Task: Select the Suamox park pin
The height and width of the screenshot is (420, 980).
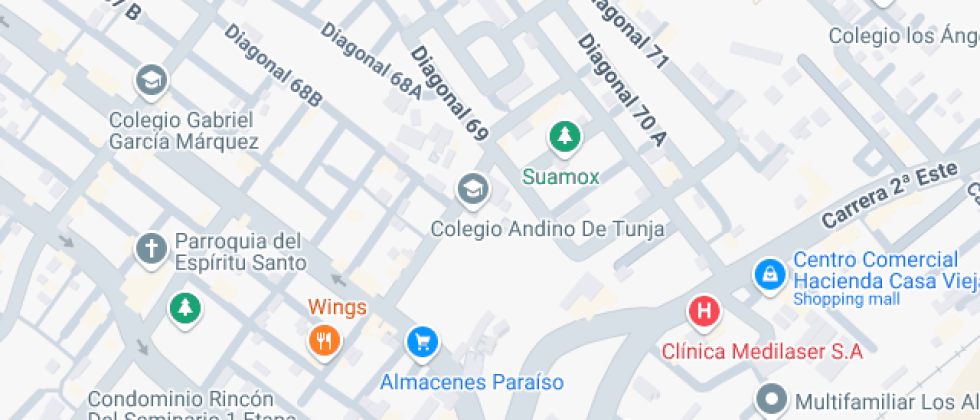Action: click(x=564, y=137)
